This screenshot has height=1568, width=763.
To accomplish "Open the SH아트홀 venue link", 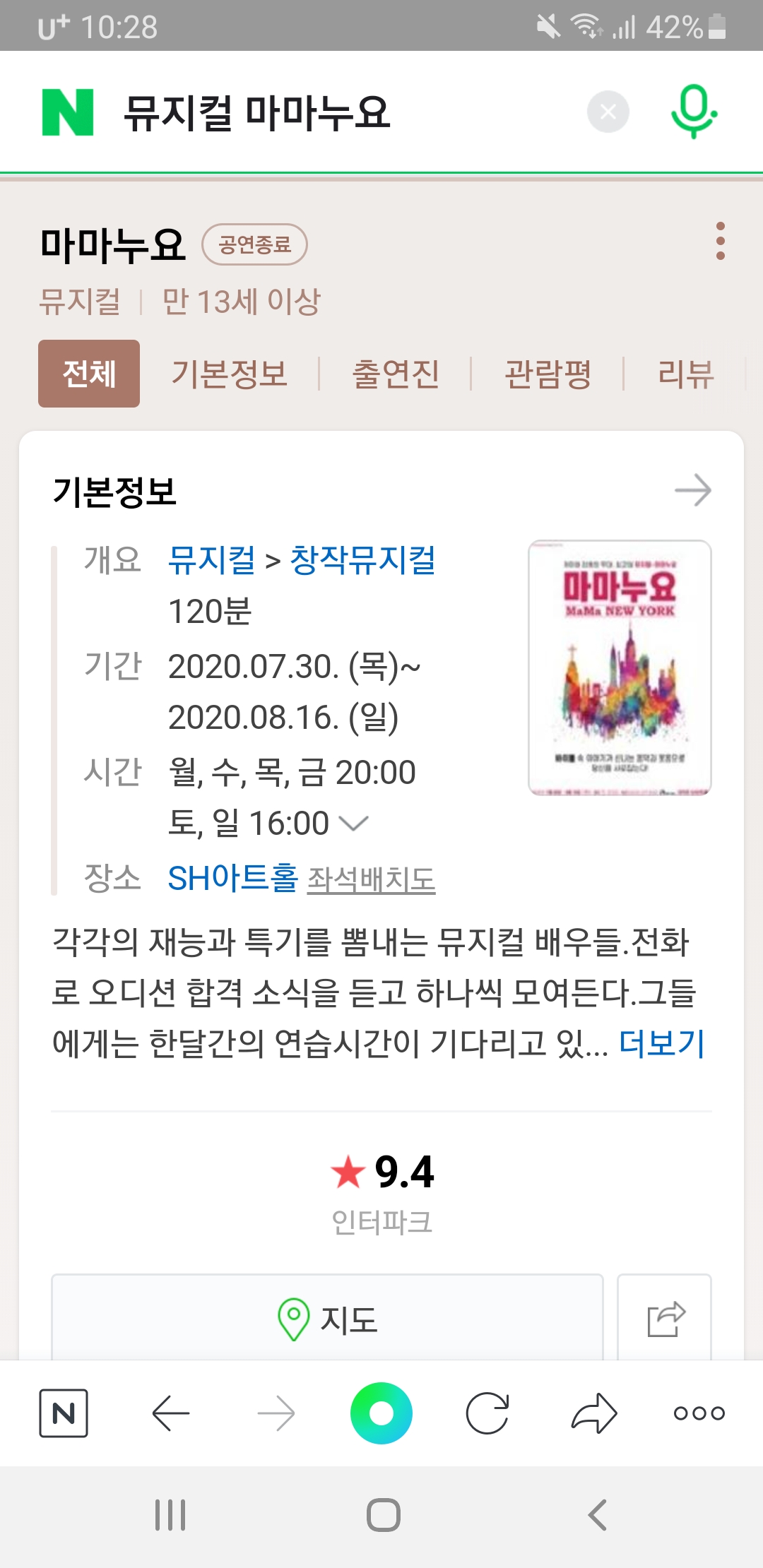I will 232,878.
